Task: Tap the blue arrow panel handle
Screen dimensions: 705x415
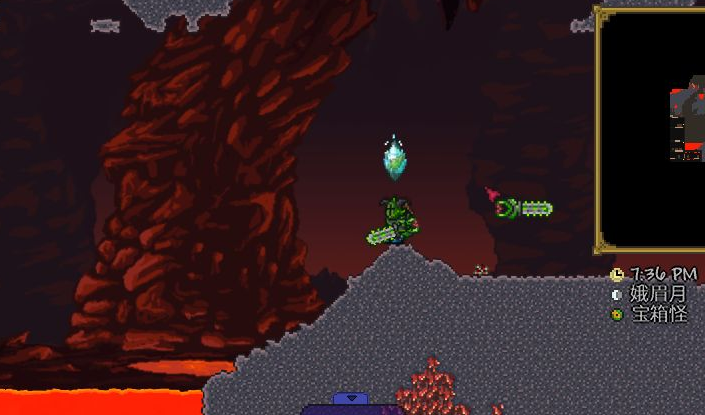Action: click(351, 399)
